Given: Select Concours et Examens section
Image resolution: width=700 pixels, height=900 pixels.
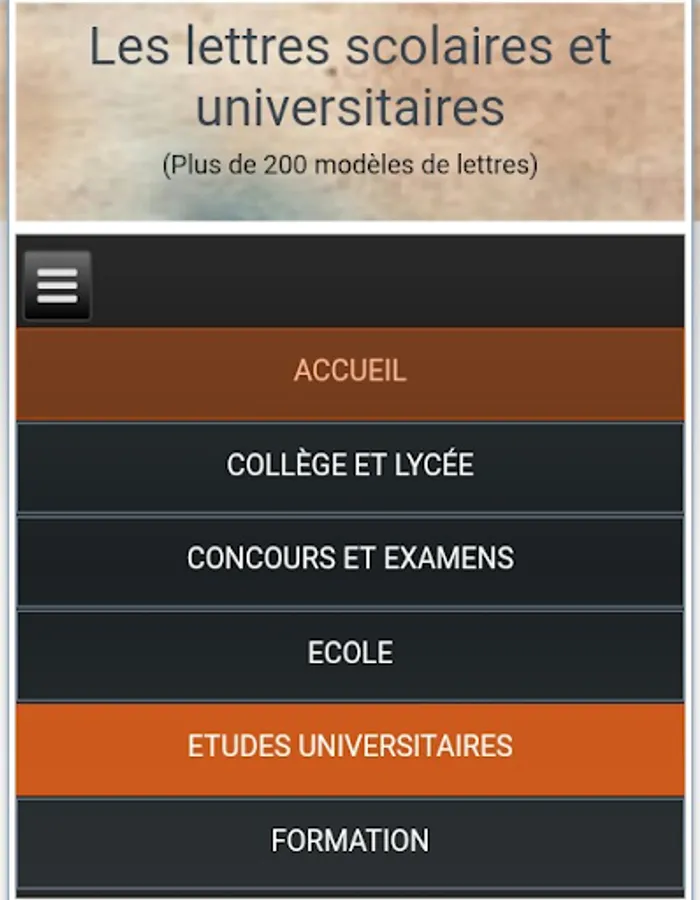Looking at the screenshot, I should pos(350,561).
